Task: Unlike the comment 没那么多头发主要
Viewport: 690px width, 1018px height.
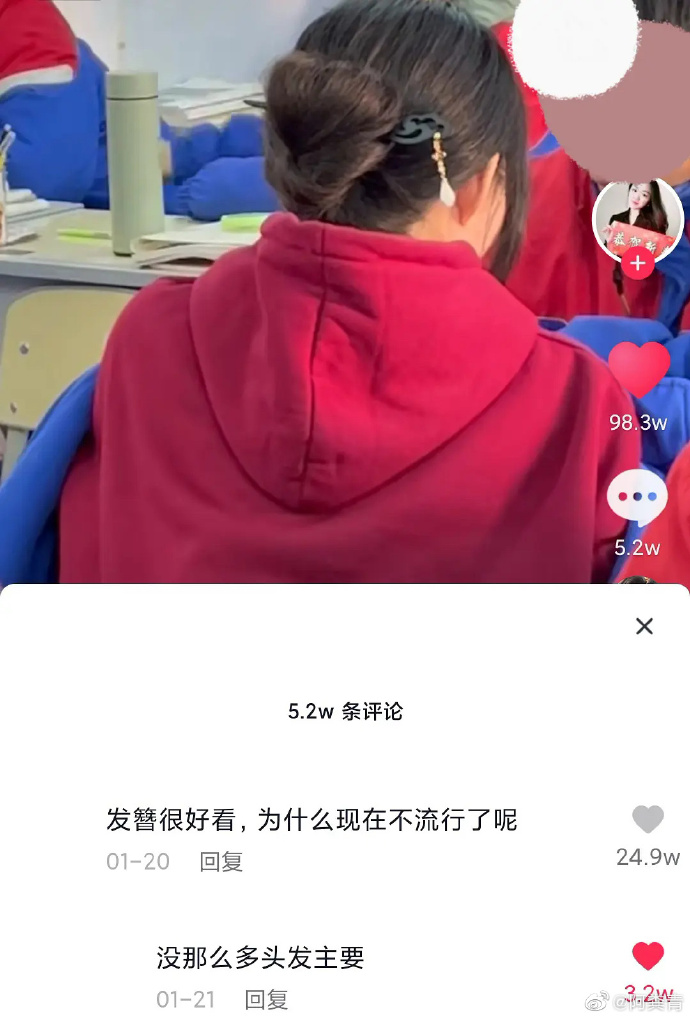Action: point(648,956)
